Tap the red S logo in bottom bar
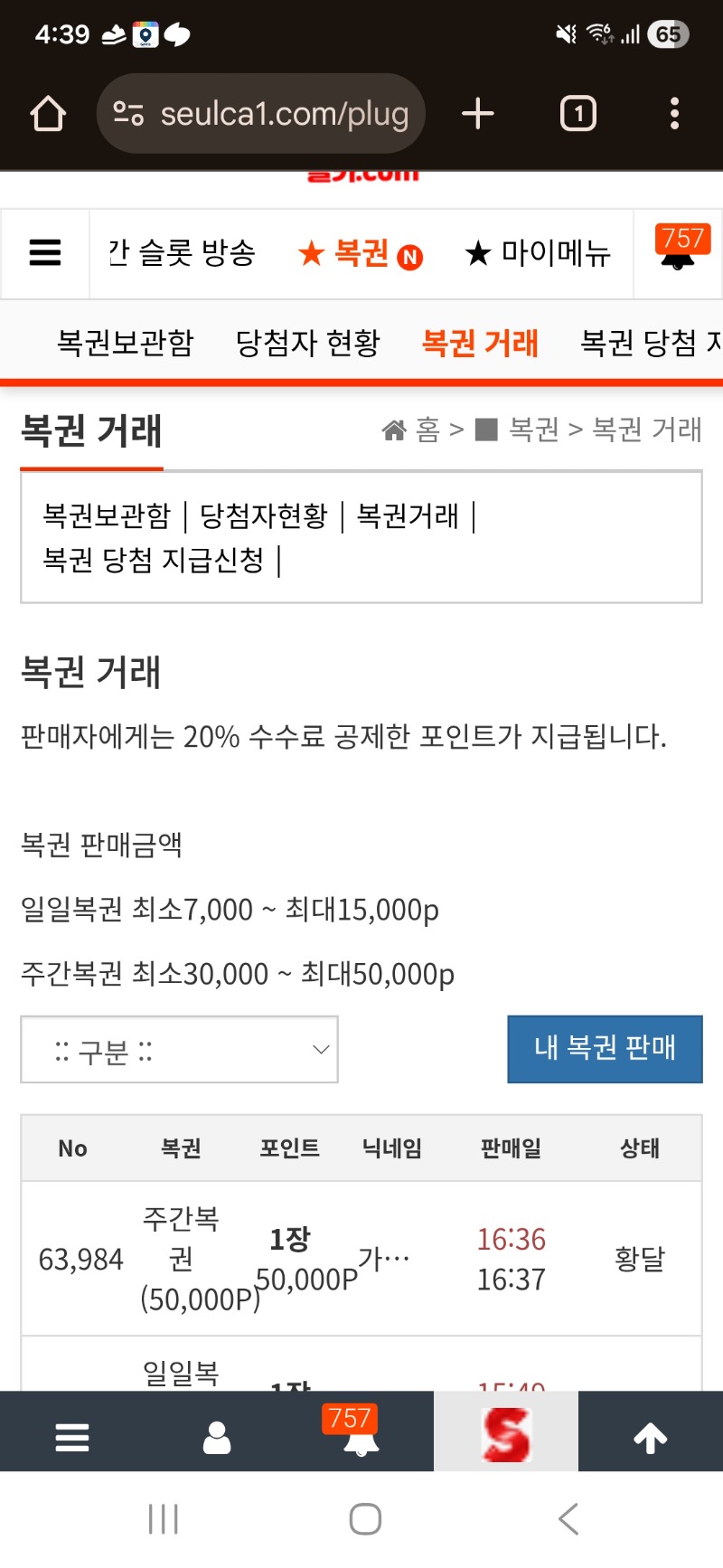Screen dimensions: 723x1568 click(x=506, y=1435)
